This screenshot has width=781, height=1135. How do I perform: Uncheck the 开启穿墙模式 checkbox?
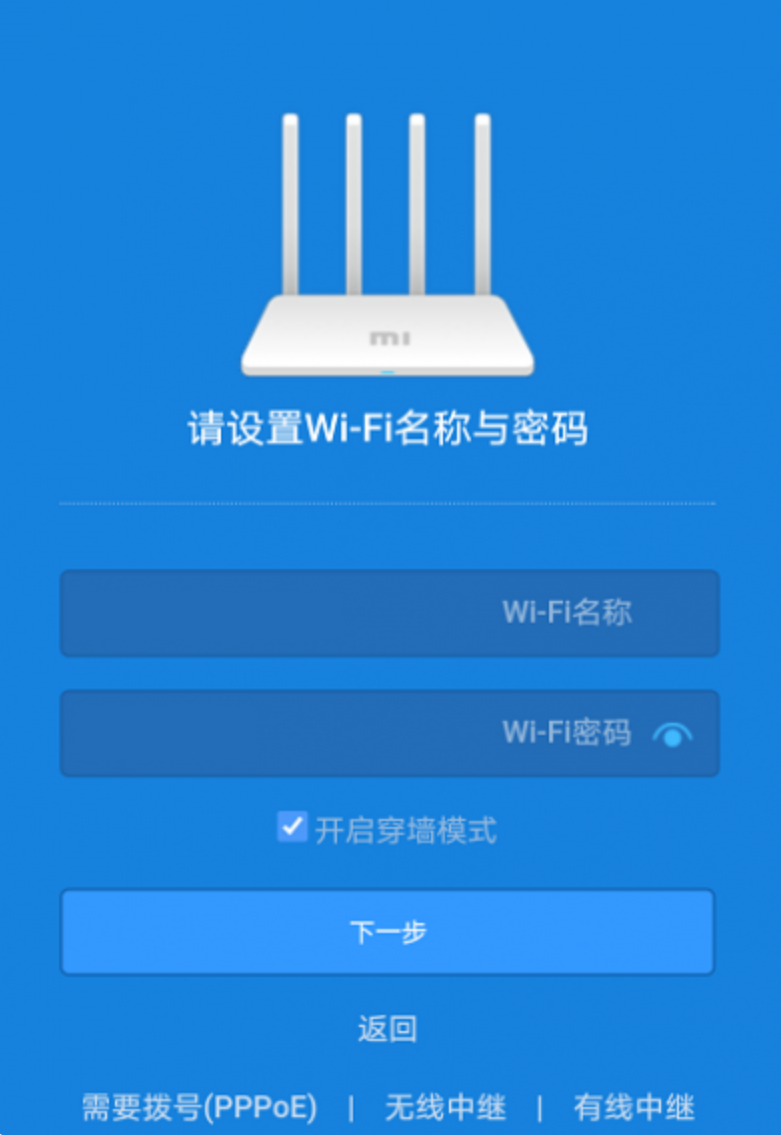[x=292, y=828]
